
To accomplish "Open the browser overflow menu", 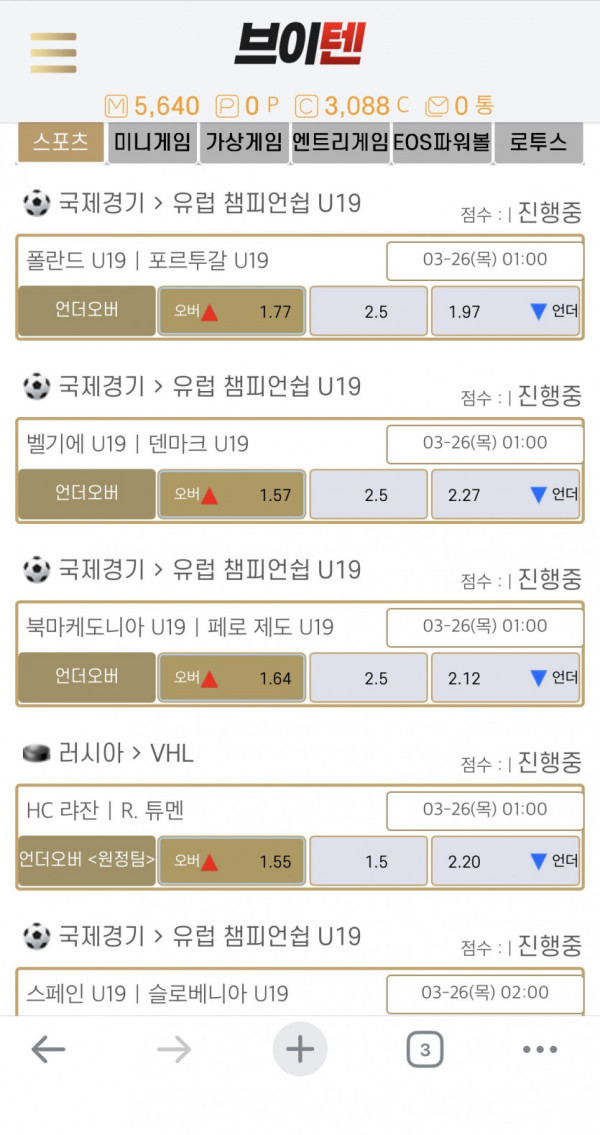I will tap(540, 1049).
